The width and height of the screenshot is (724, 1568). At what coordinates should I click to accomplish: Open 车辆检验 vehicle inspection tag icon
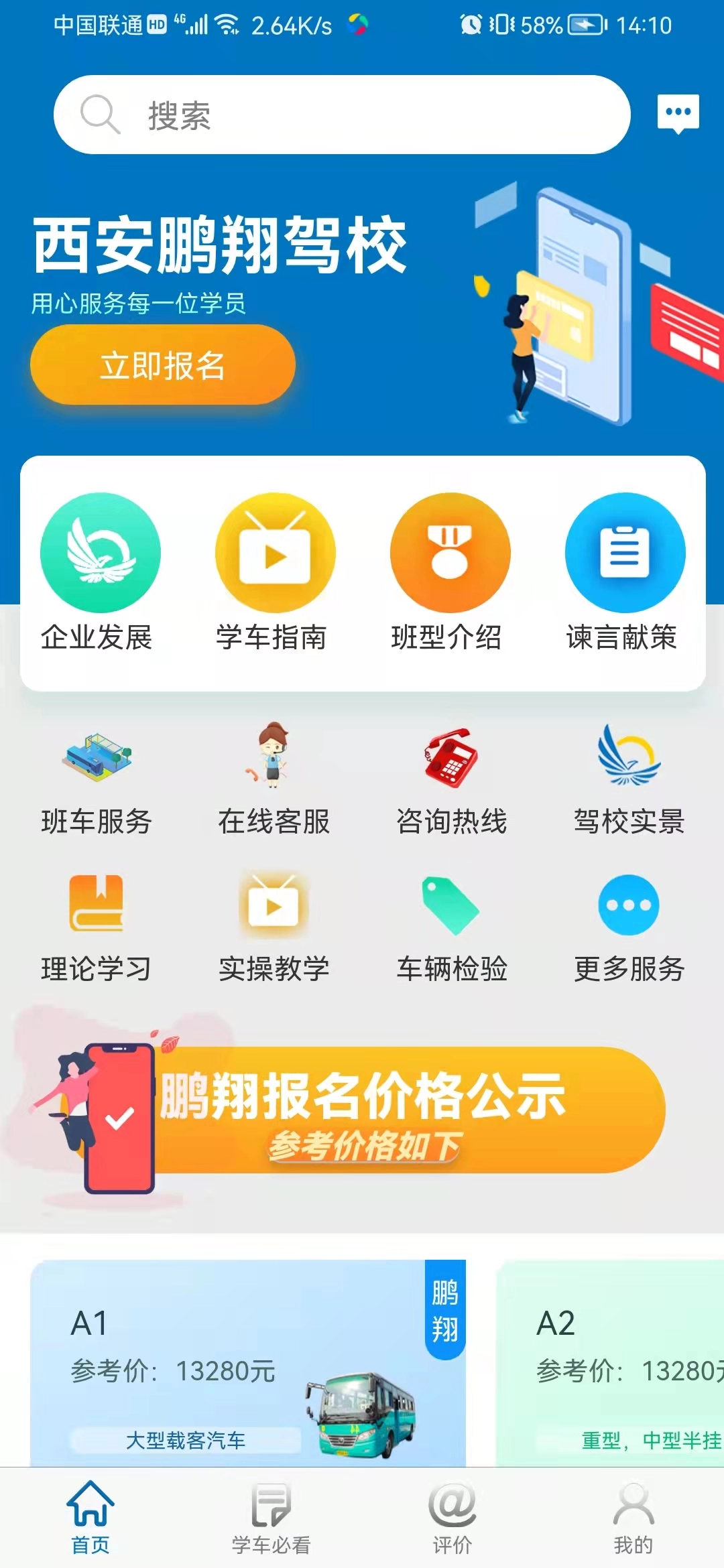click(450, 905)
